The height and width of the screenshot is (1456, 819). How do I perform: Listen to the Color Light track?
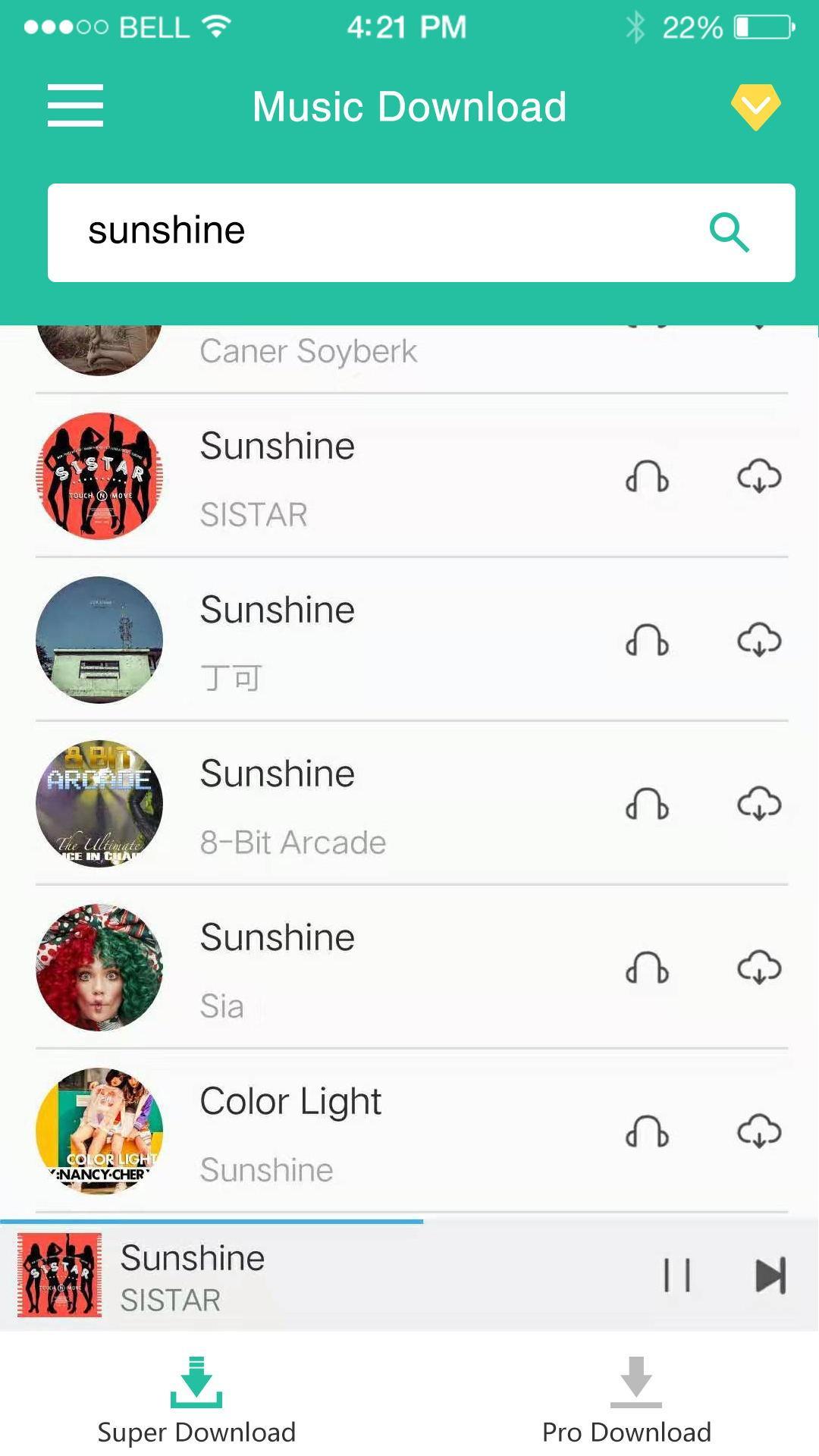pos(647,1132)
